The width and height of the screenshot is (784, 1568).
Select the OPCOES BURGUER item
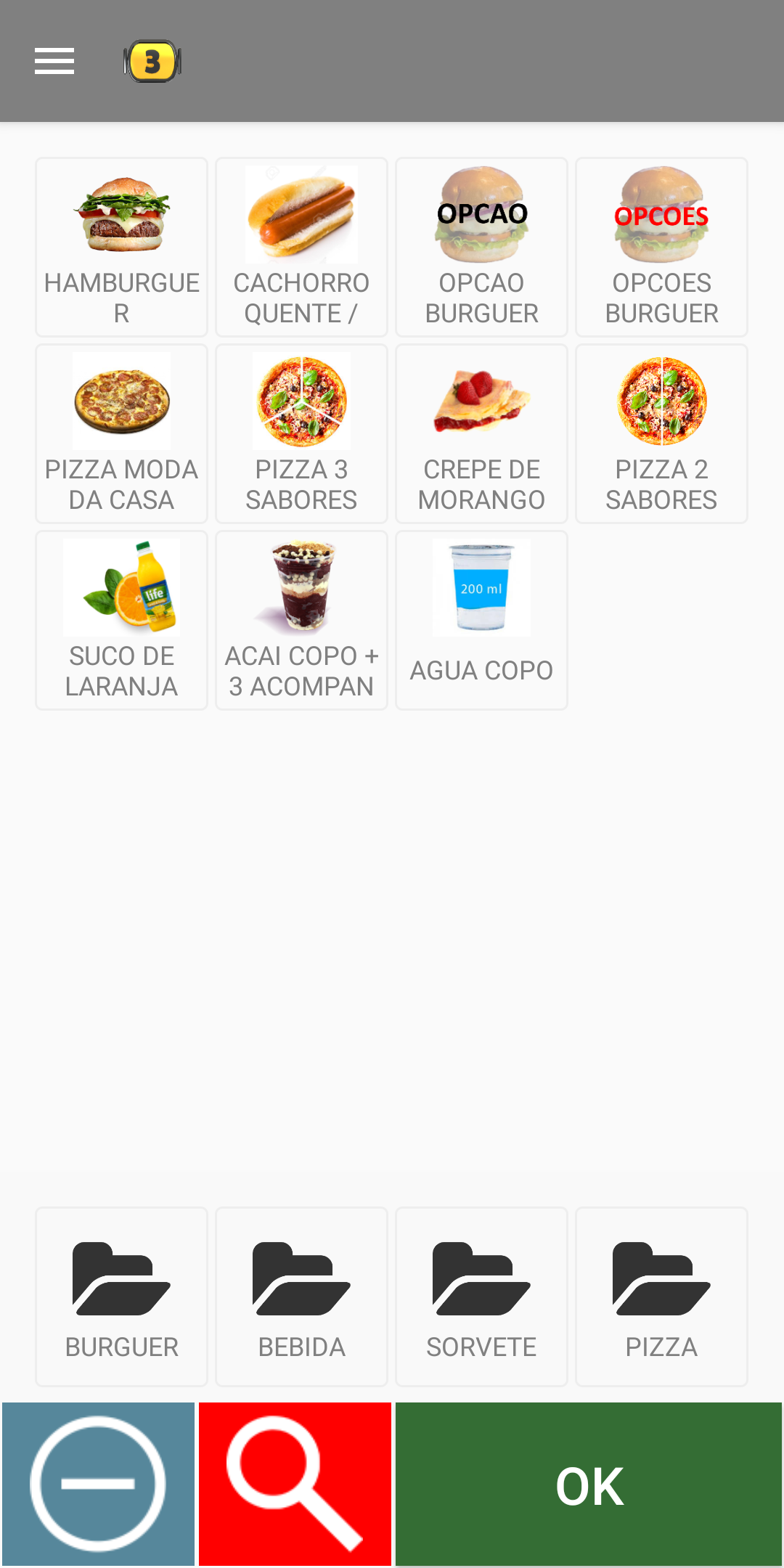click(661, 247)
